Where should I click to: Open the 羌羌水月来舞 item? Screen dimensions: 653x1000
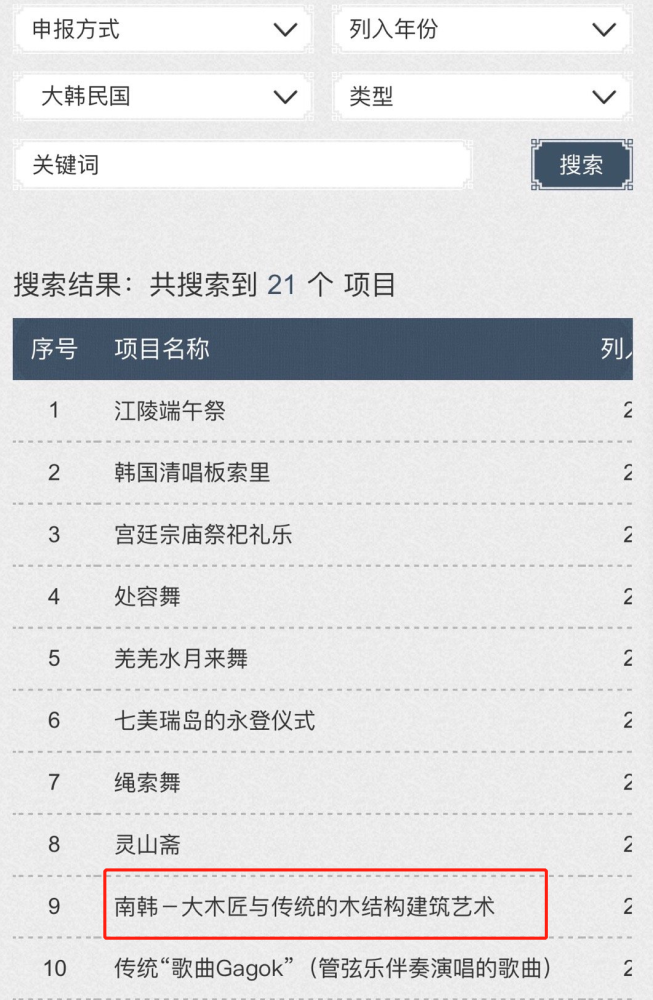point(181,659)
